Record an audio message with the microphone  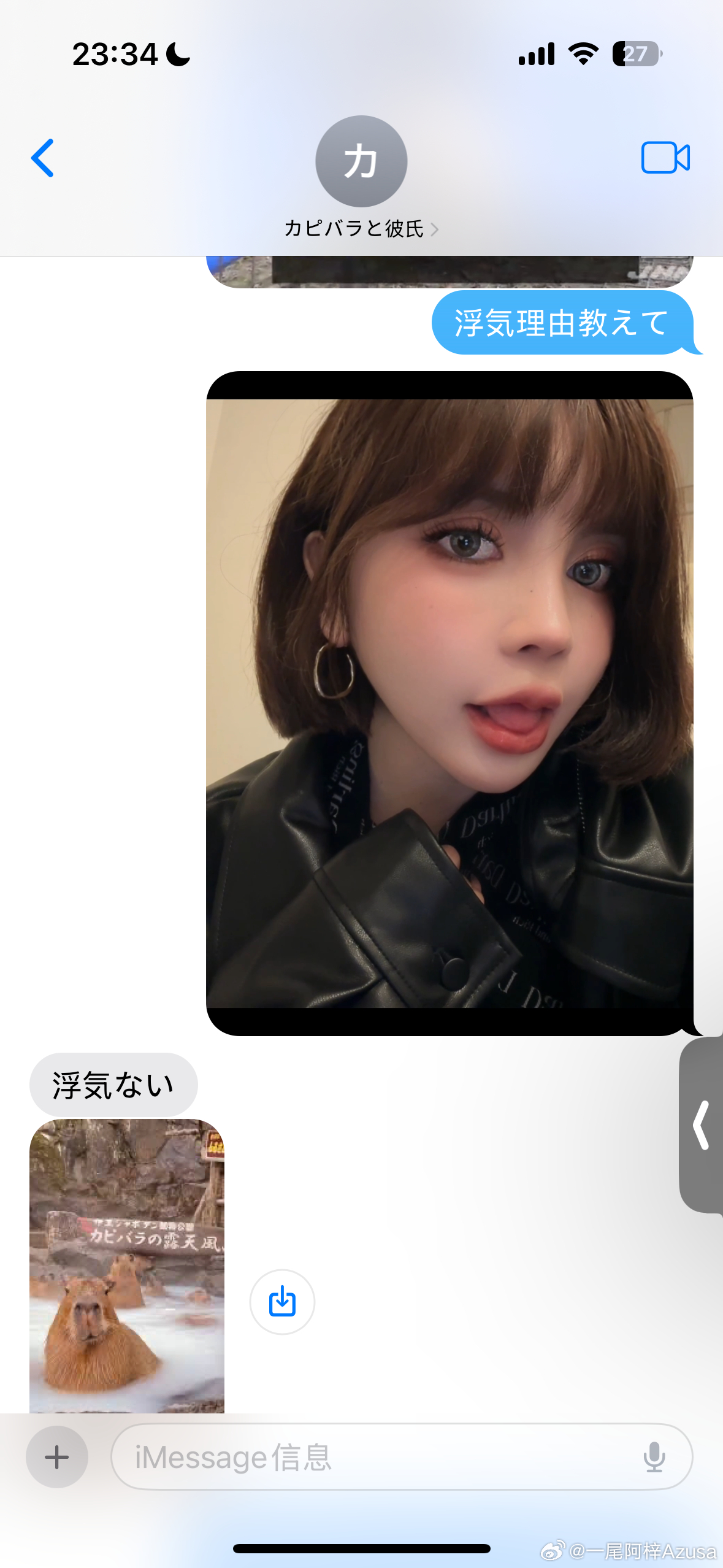(x=654, y=1457)
